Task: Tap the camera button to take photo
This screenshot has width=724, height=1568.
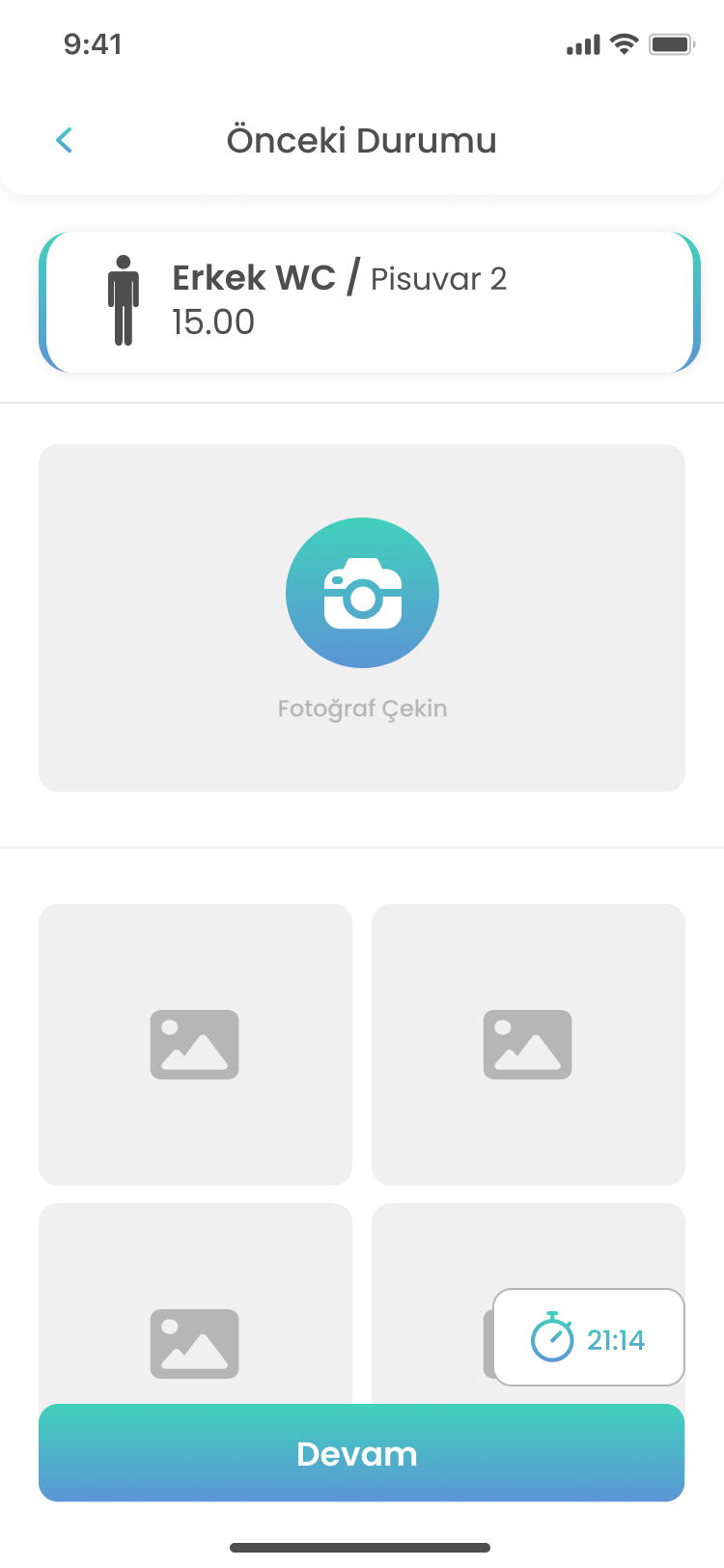Action: [x=362, y=593]
